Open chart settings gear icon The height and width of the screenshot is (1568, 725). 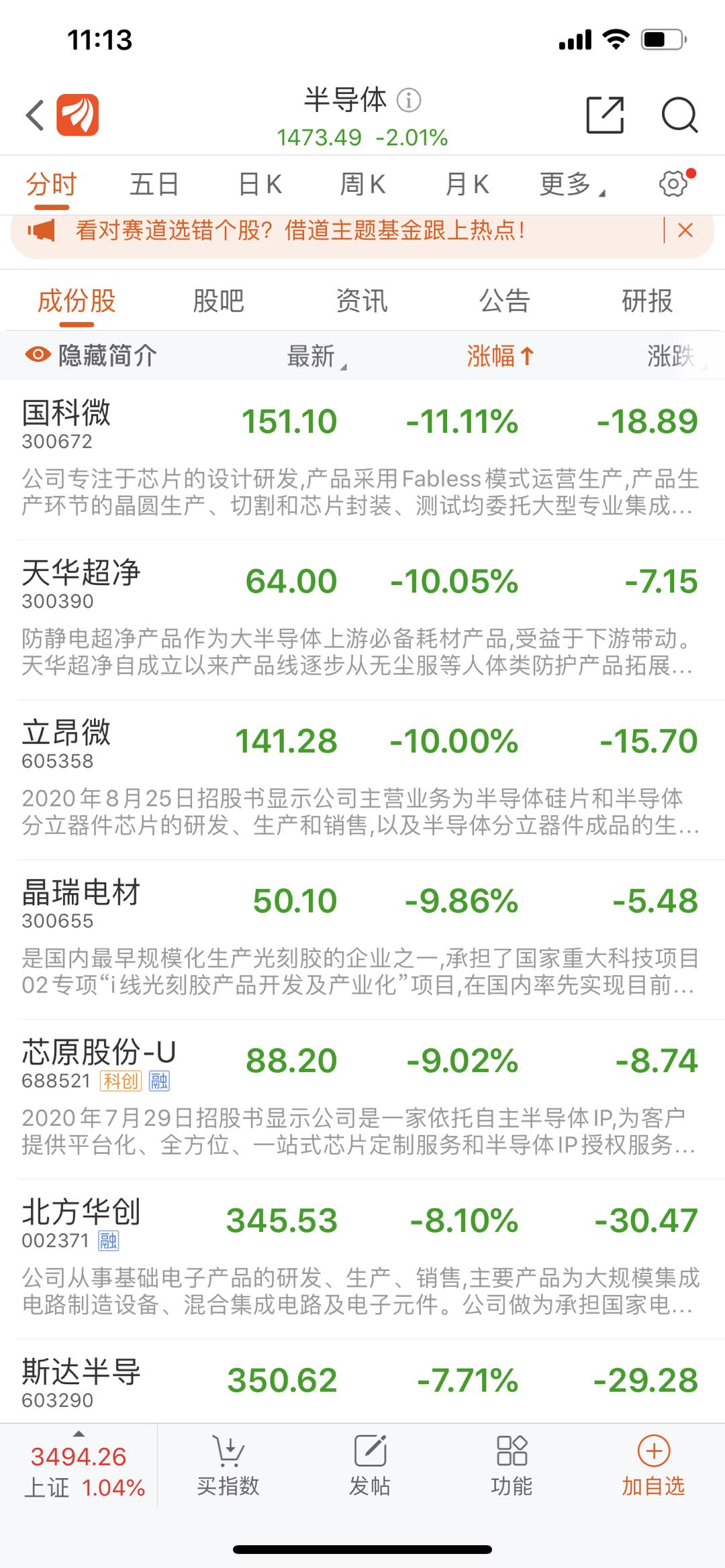674,183
